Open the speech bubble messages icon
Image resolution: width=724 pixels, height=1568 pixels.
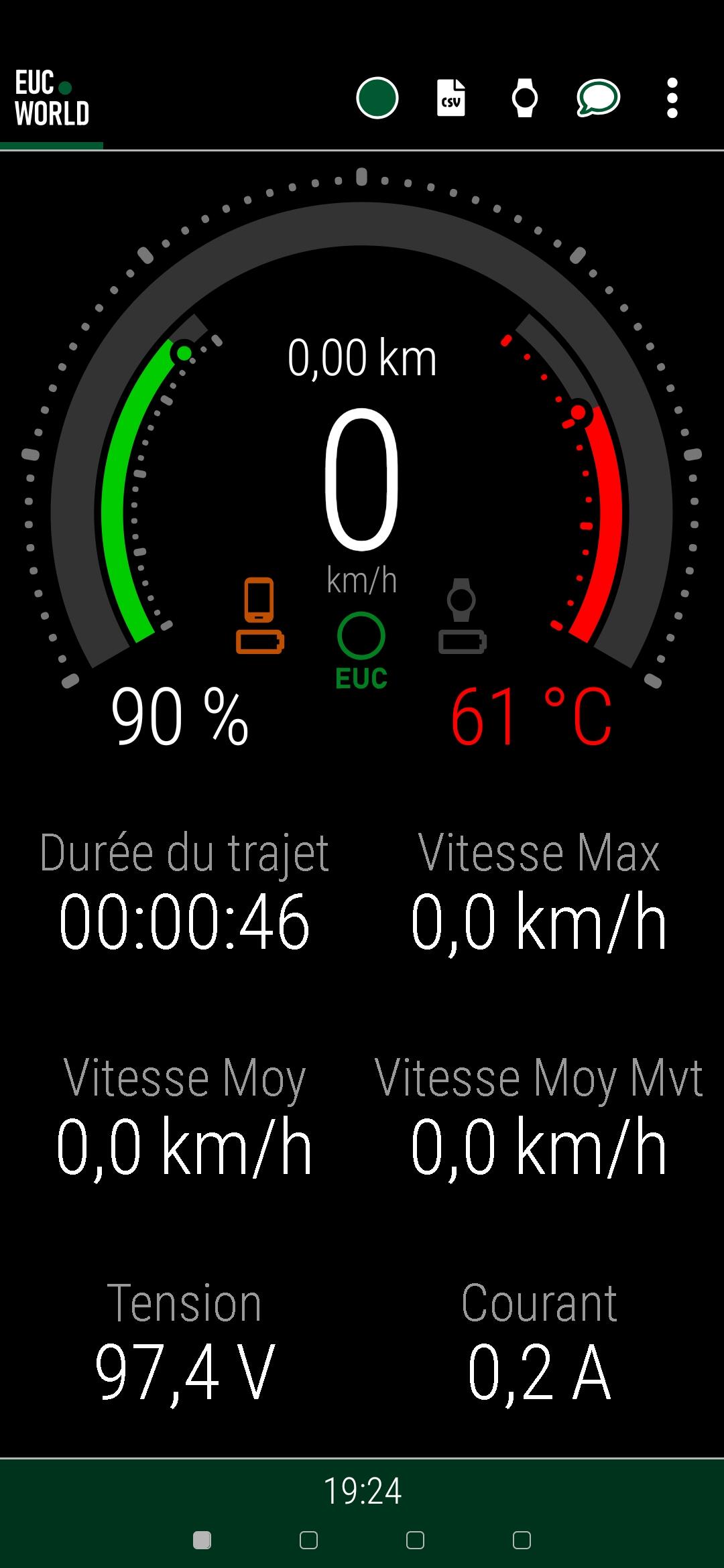[x=598, y=98]
